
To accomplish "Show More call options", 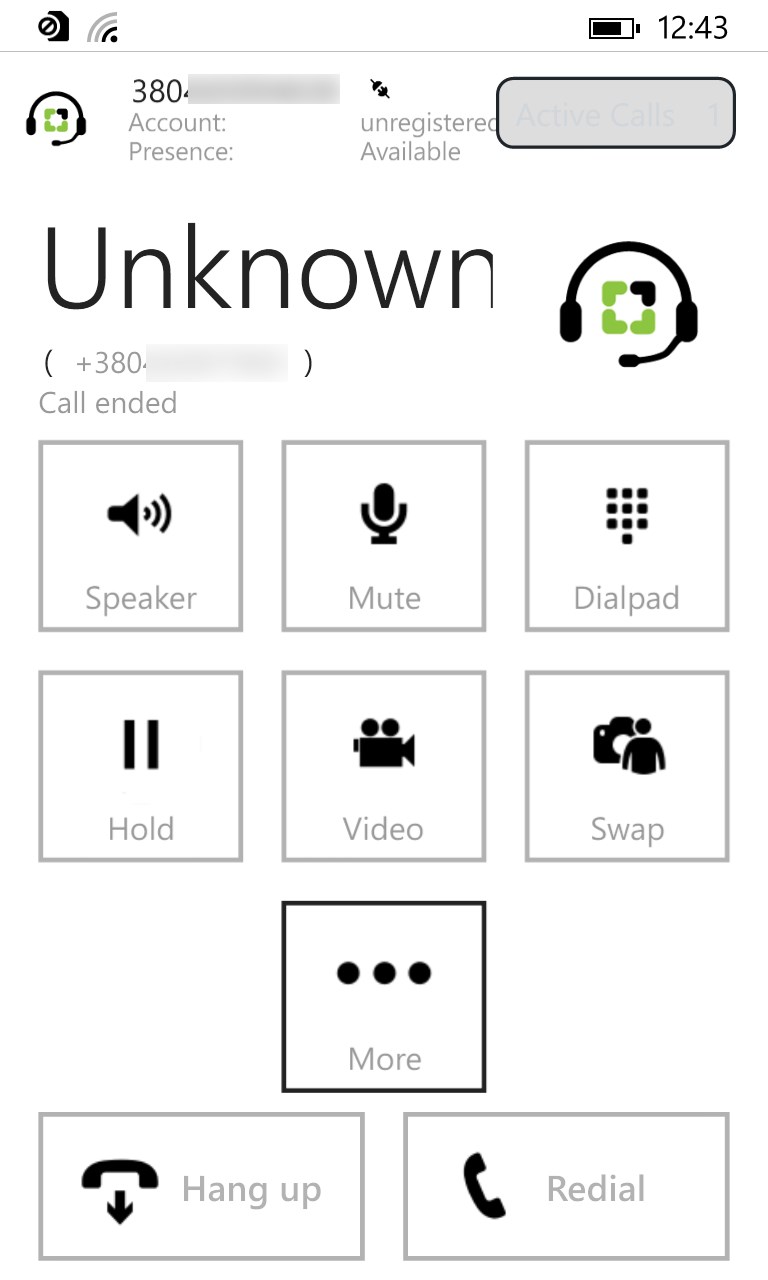I will [384, 996].
